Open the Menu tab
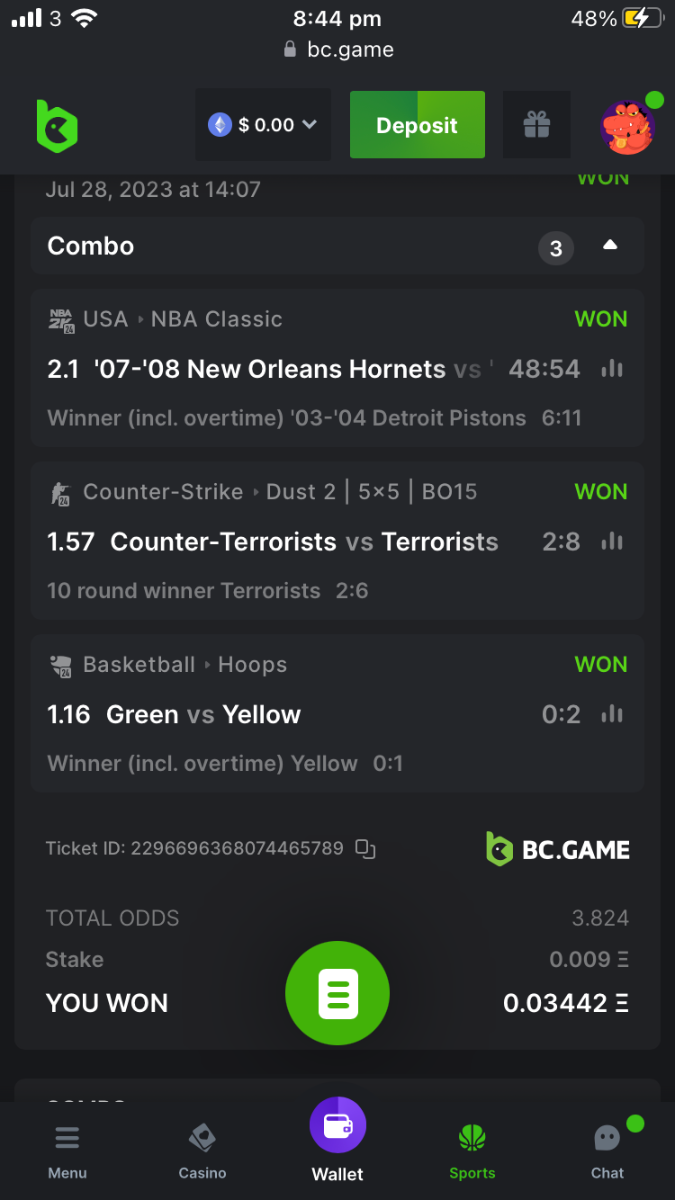The height and width of the screenshot is (1200, 675). pos(67,1150)
